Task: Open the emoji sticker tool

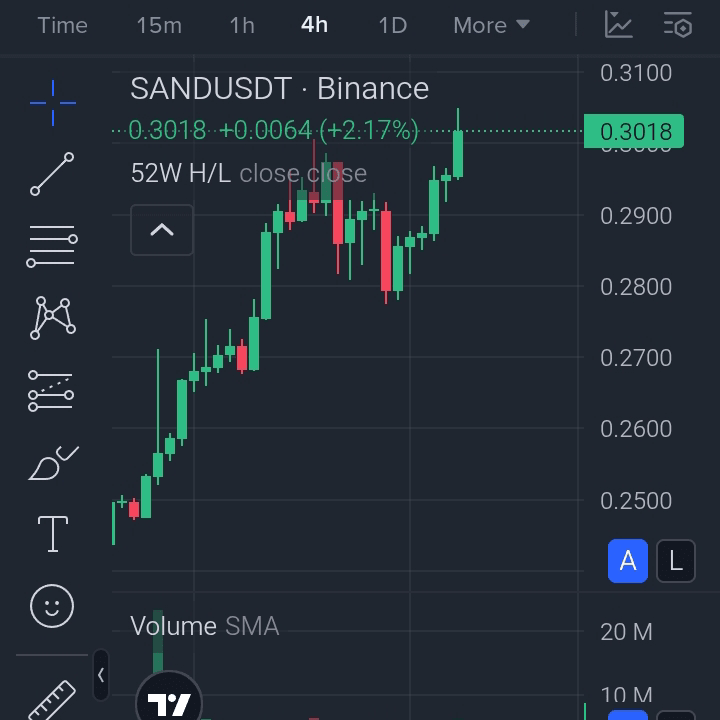Action: [52, 605]
